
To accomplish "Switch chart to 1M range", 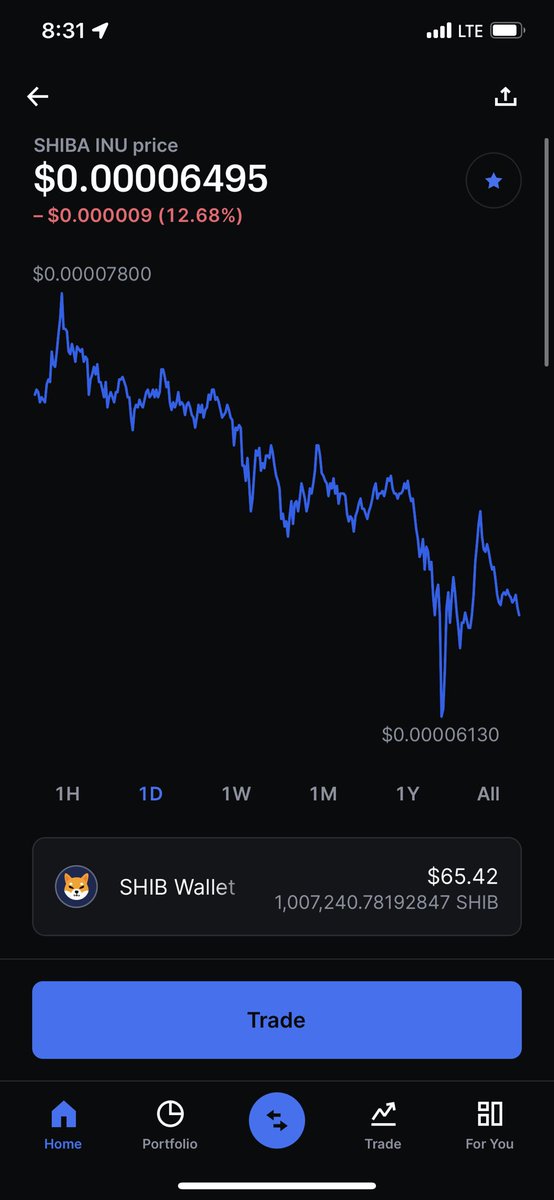I will (323, 794).
